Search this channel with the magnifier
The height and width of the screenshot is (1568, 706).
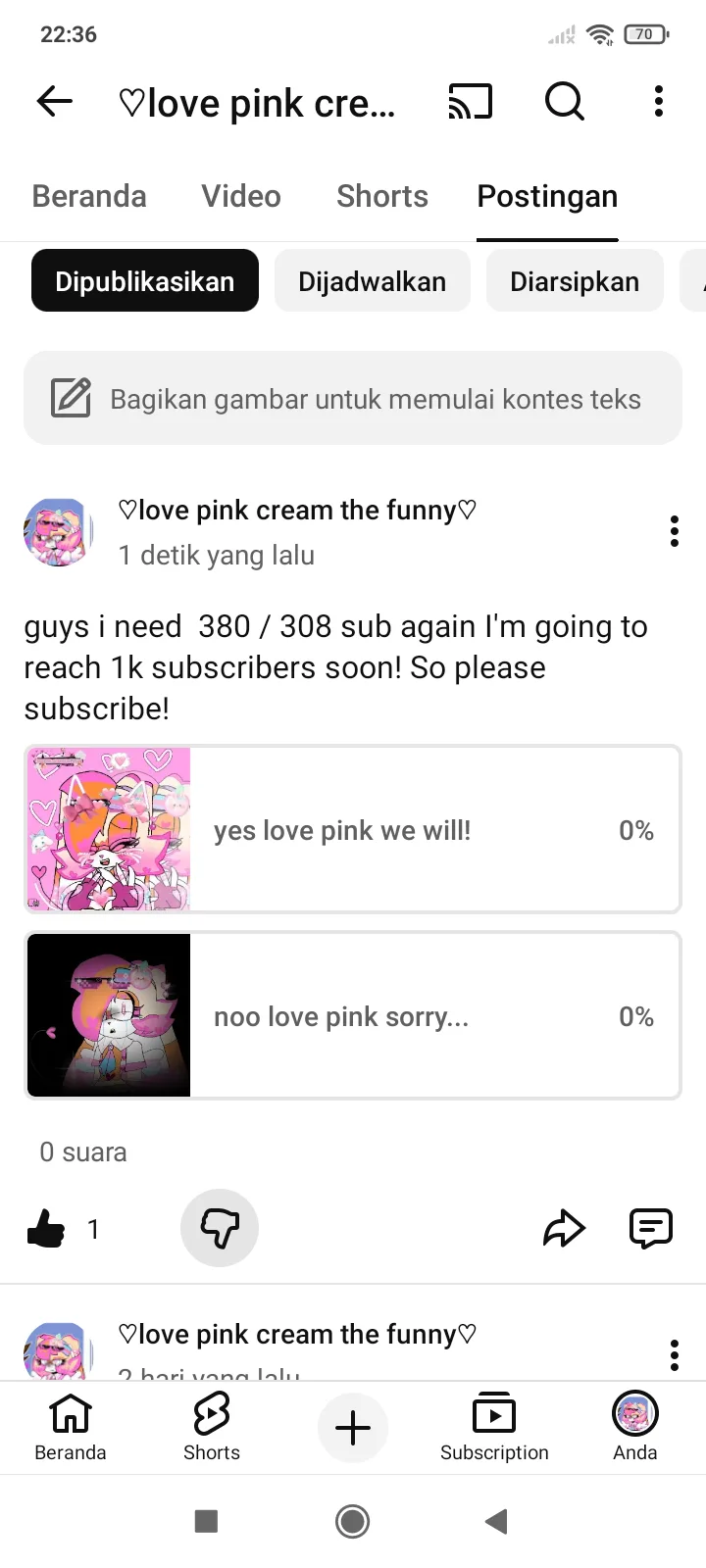tap(564, 101)
